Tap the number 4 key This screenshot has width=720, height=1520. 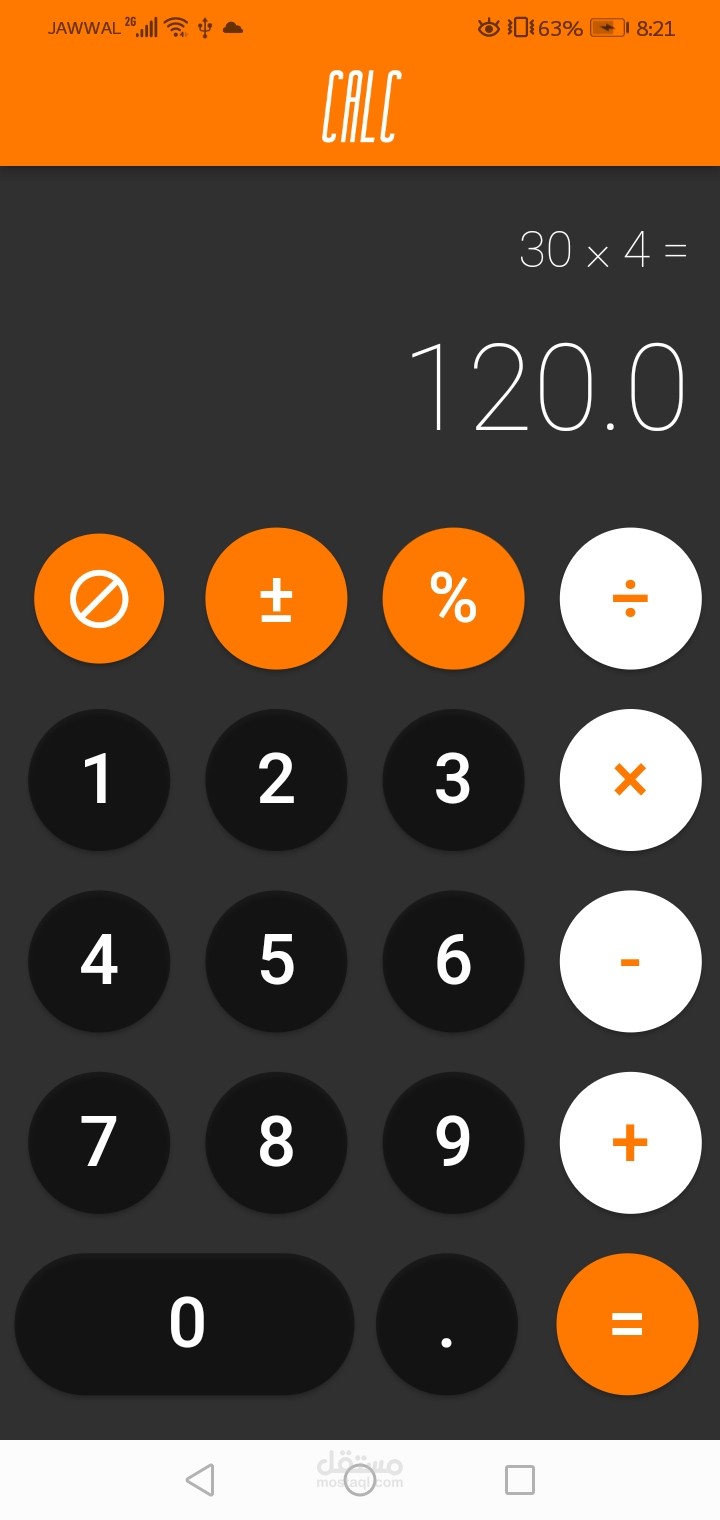(99, 961)
